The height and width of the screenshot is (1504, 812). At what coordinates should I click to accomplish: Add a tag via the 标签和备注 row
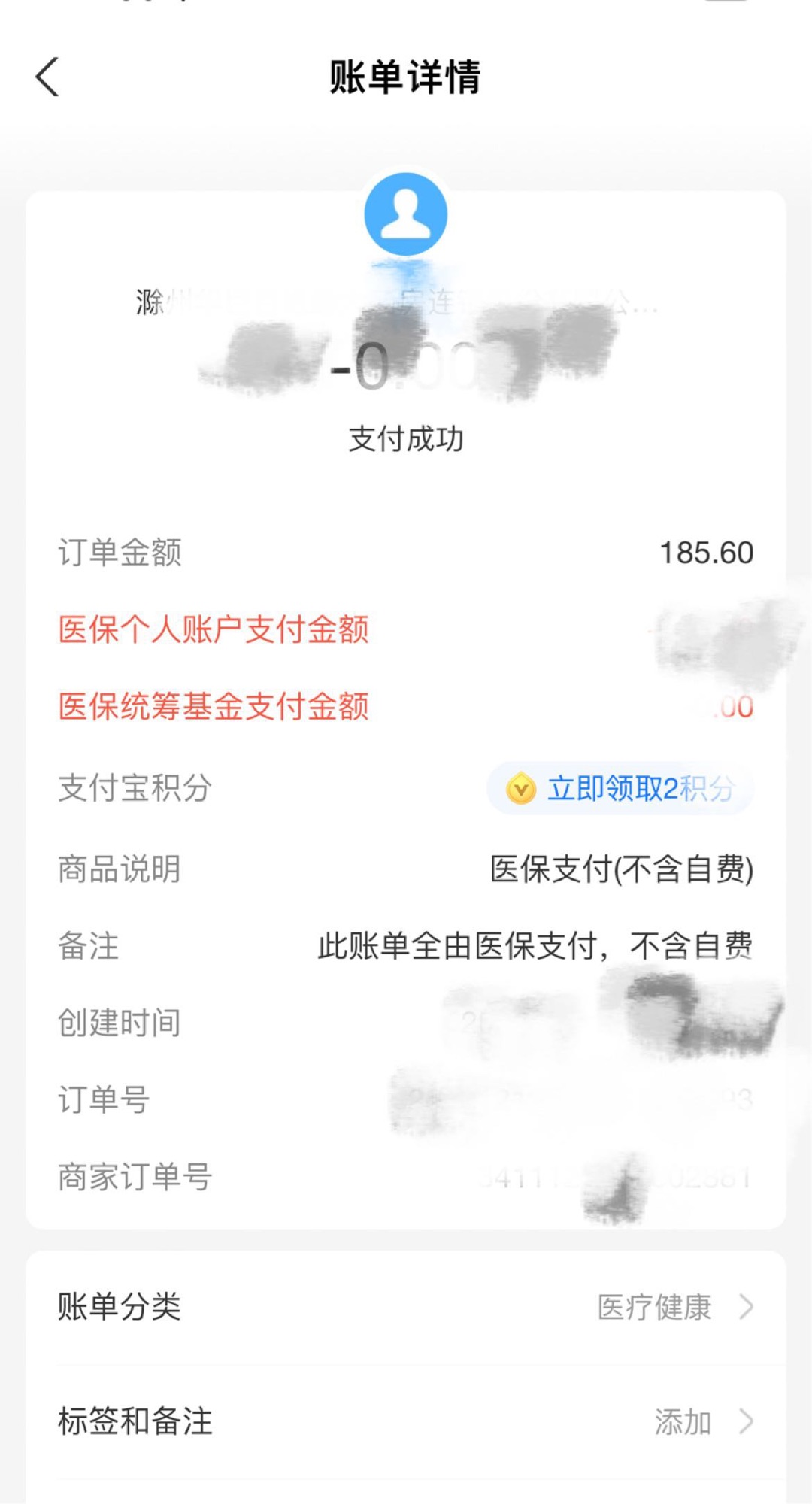click(x=406, y=1422)
